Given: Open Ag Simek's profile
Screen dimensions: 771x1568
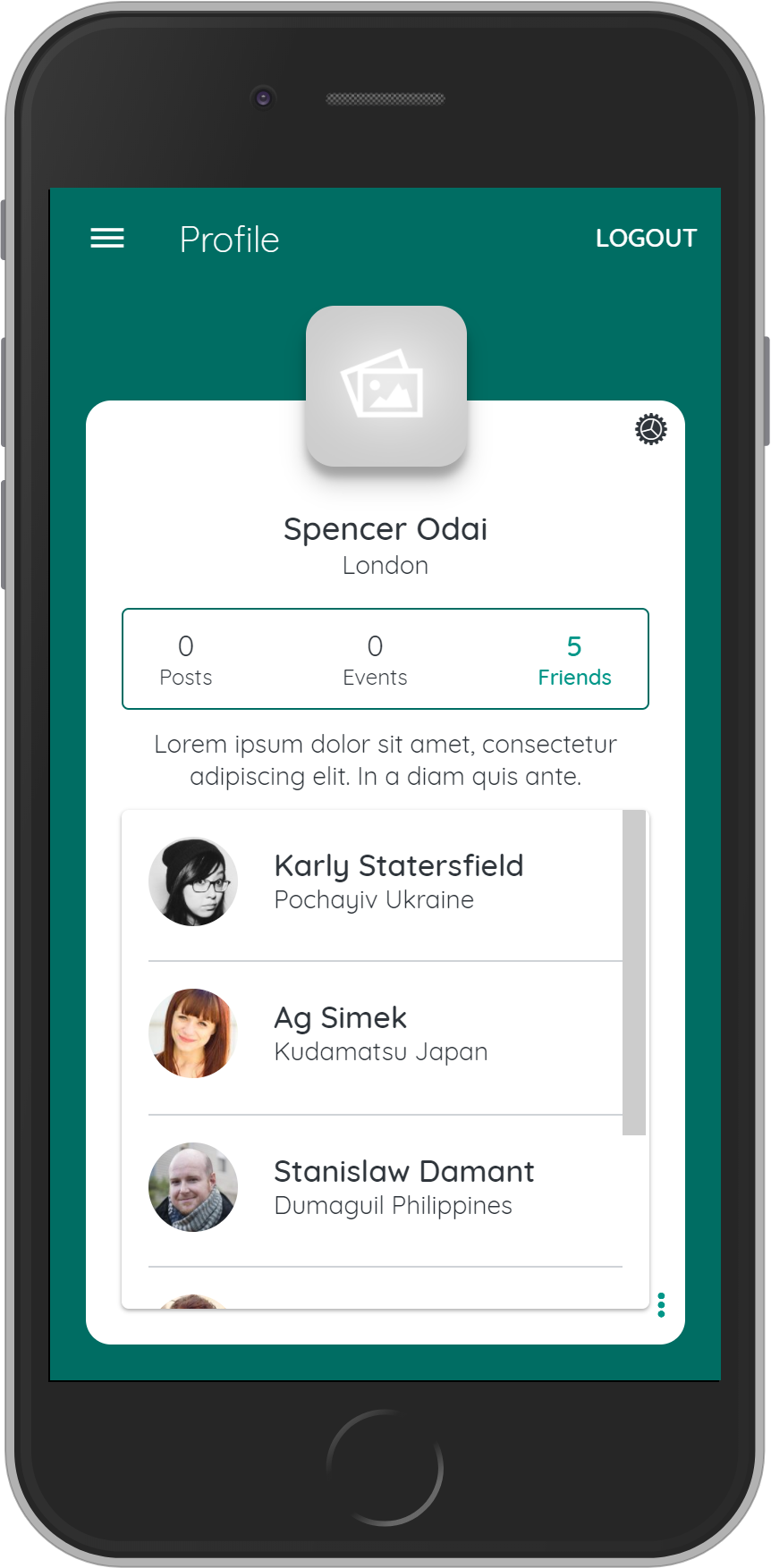Looking at the screenshot, I should click(385, 1034).
